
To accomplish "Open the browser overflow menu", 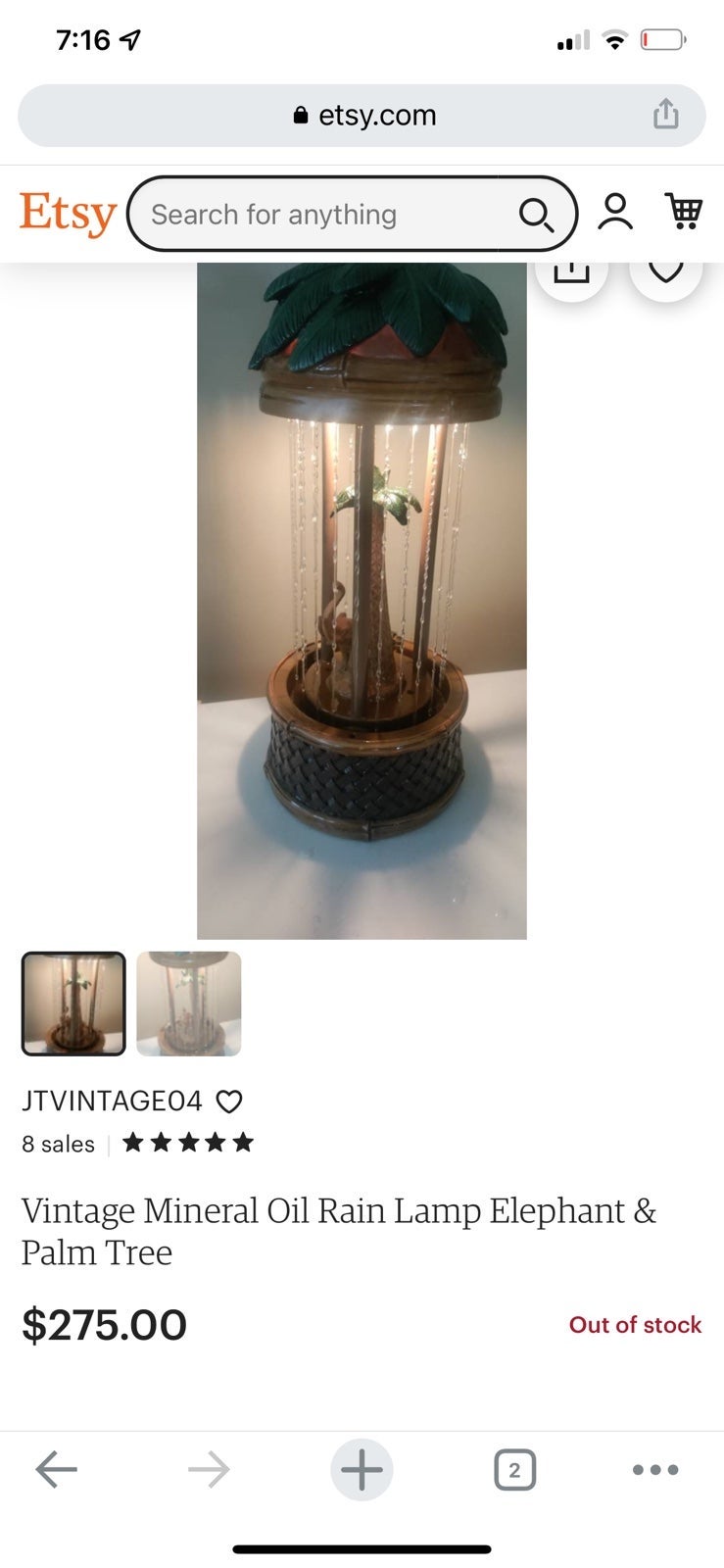I will (655, 1469).
